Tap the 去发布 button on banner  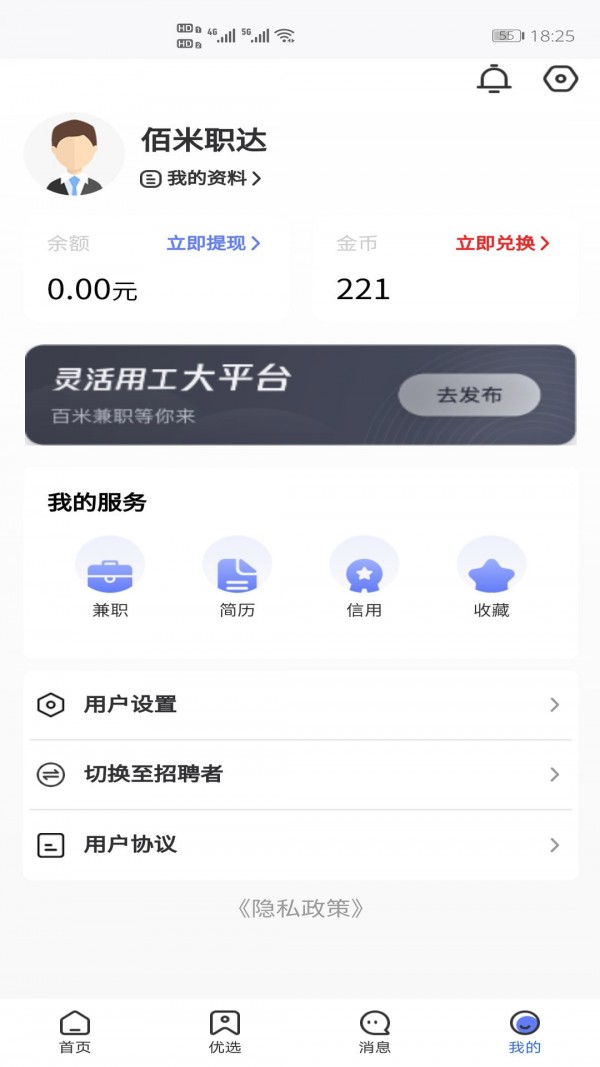pos(469,395)
